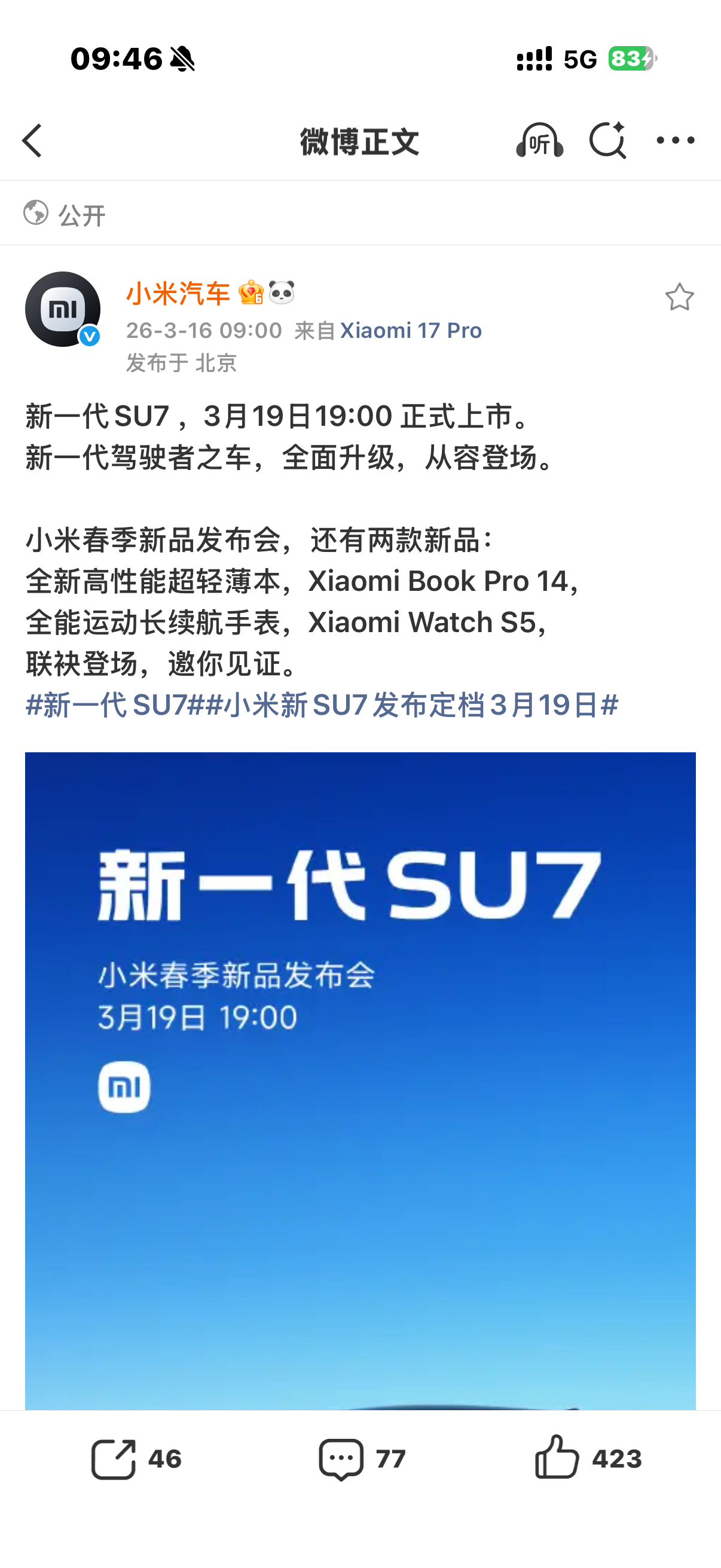The height and width of the screenshot is (1568, 721).
Task: Open the blue 新一代 SU7 poster image
Action: coord(360,1035)
